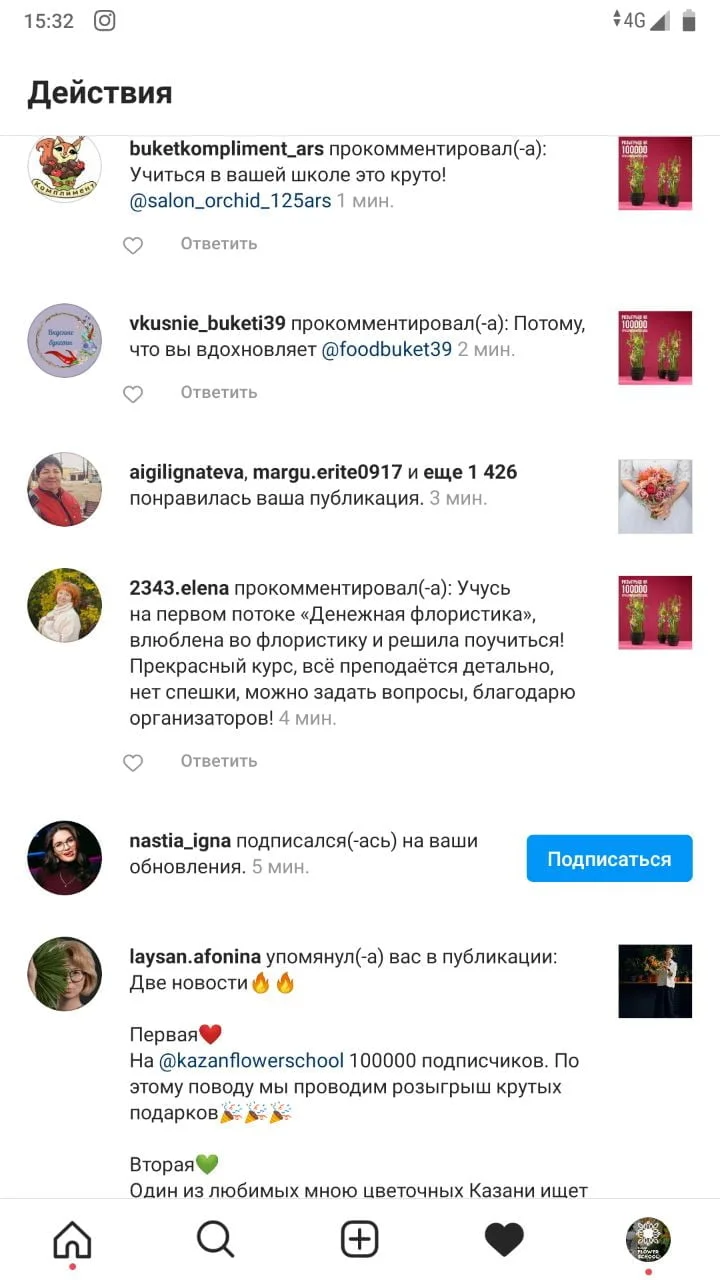Open the post thumbnail from laysan.afonina
720x1280 pixels.
[x=655, y=981]
